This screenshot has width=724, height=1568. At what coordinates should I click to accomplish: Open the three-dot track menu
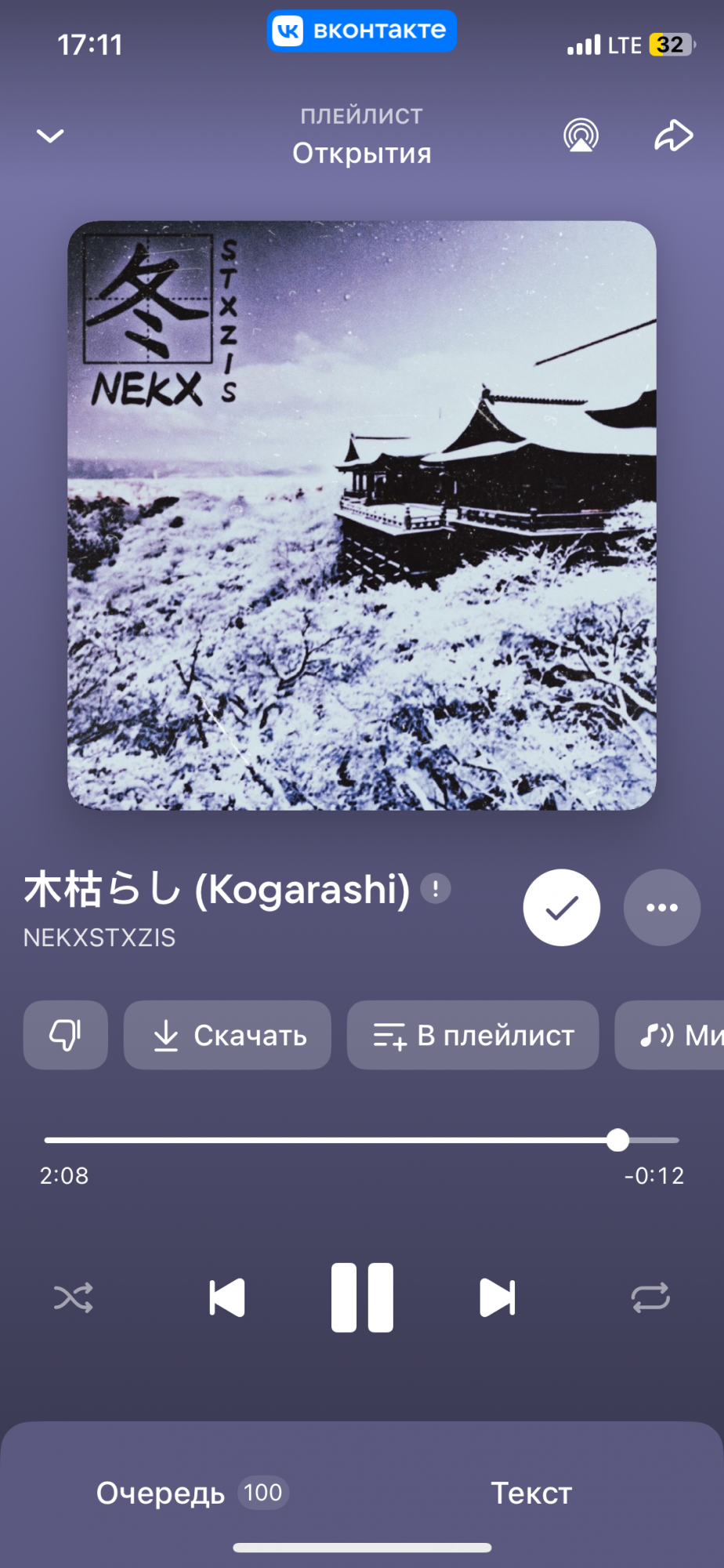662,908
